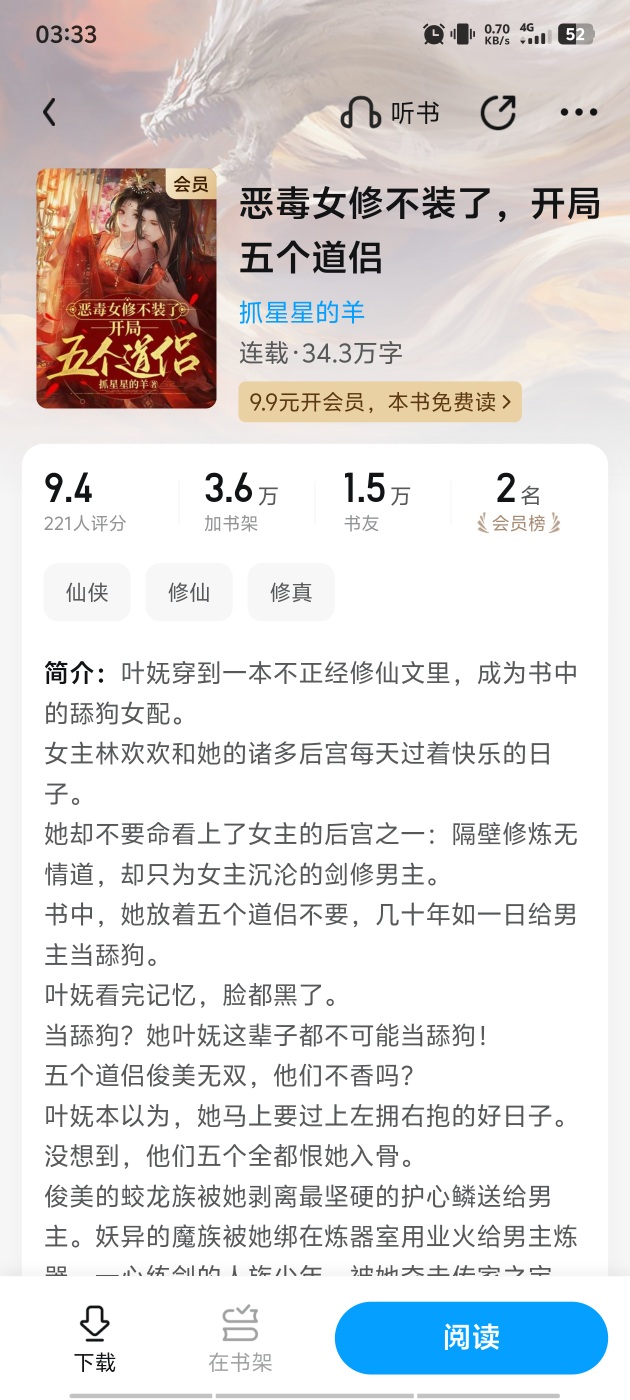Tap the 在书架 bookshelf button
Viewport: 630px width, 1400px height.
[240, 1339]
